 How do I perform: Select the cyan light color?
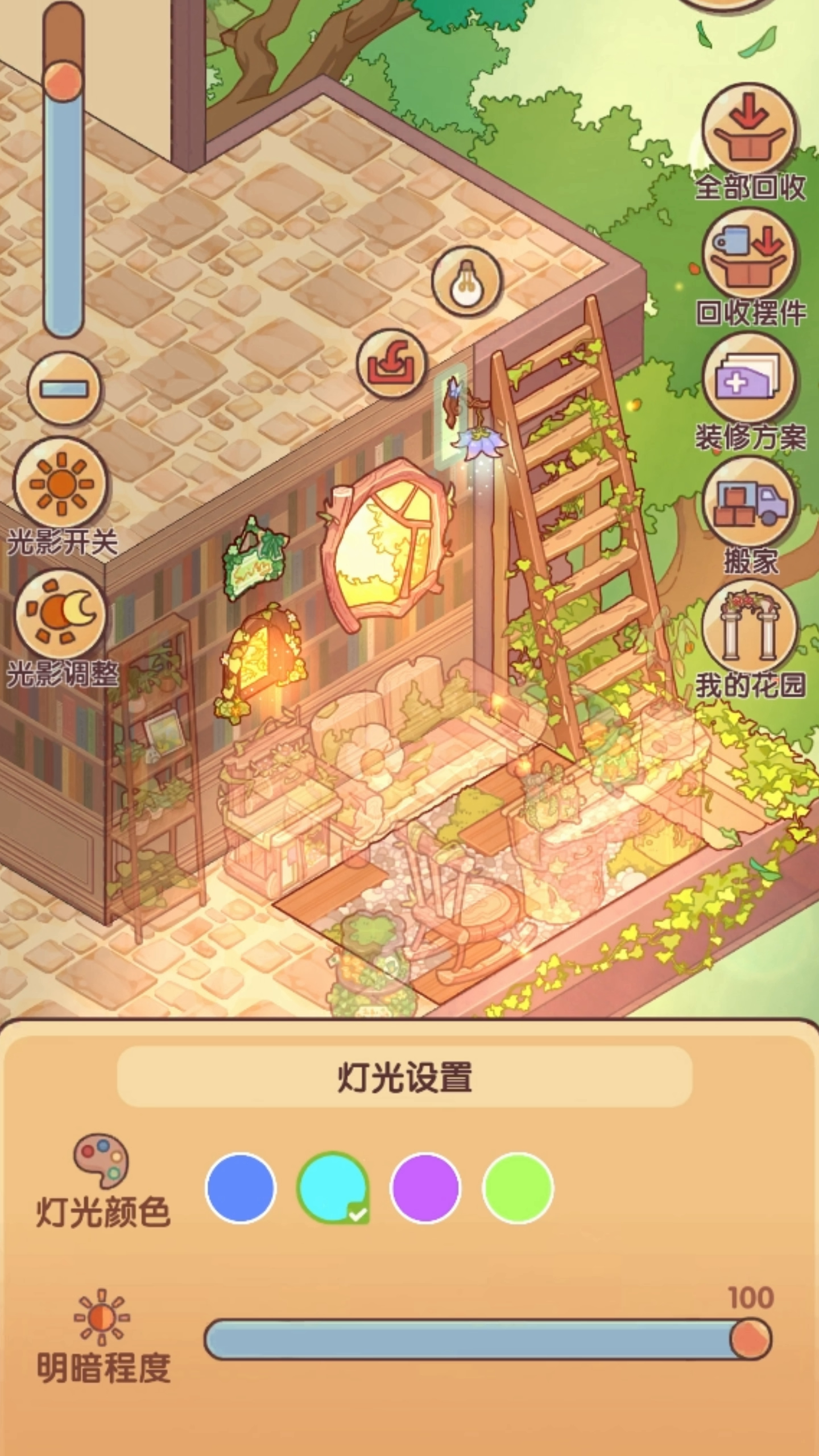[332, 1188]
